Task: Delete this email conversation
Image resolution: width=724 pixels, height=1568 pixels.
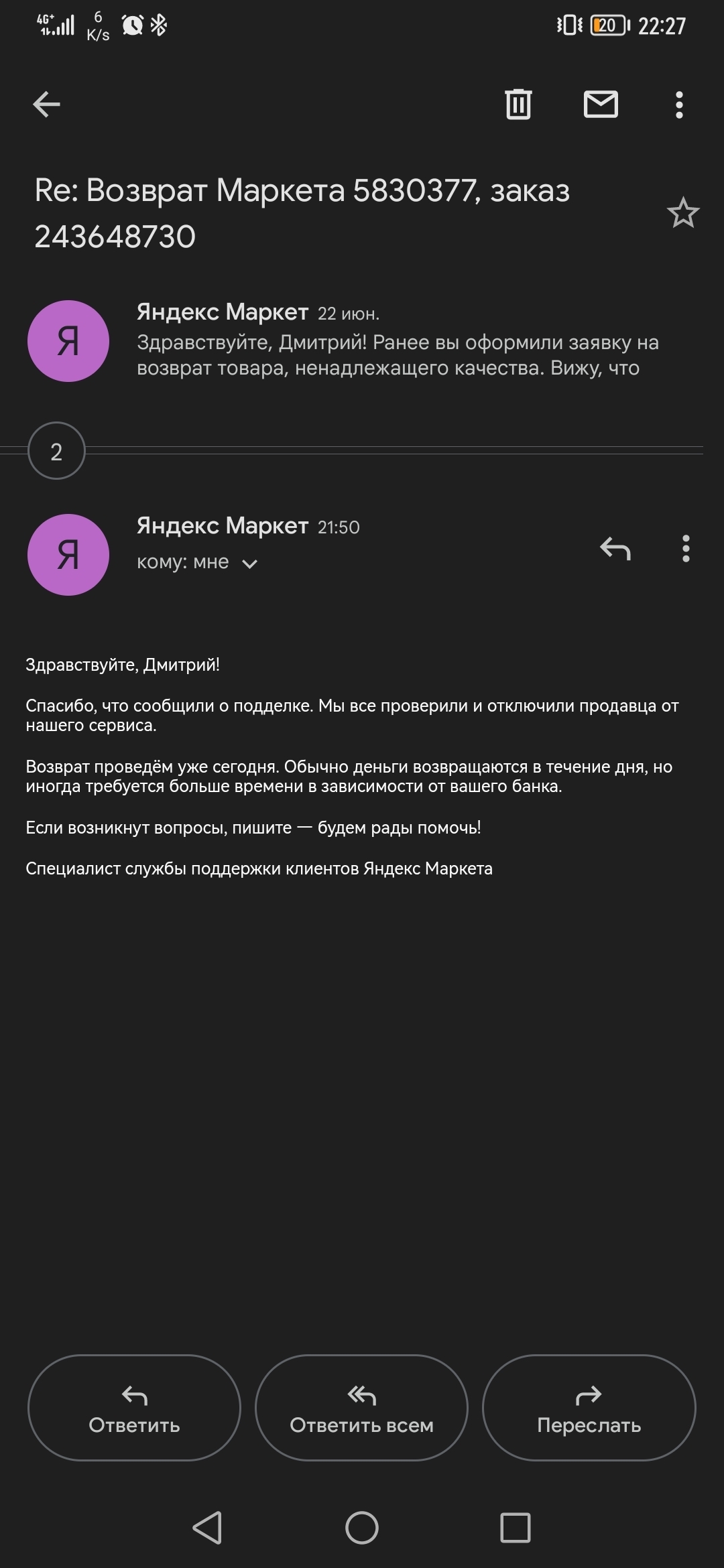Action: tap(518, 105)
